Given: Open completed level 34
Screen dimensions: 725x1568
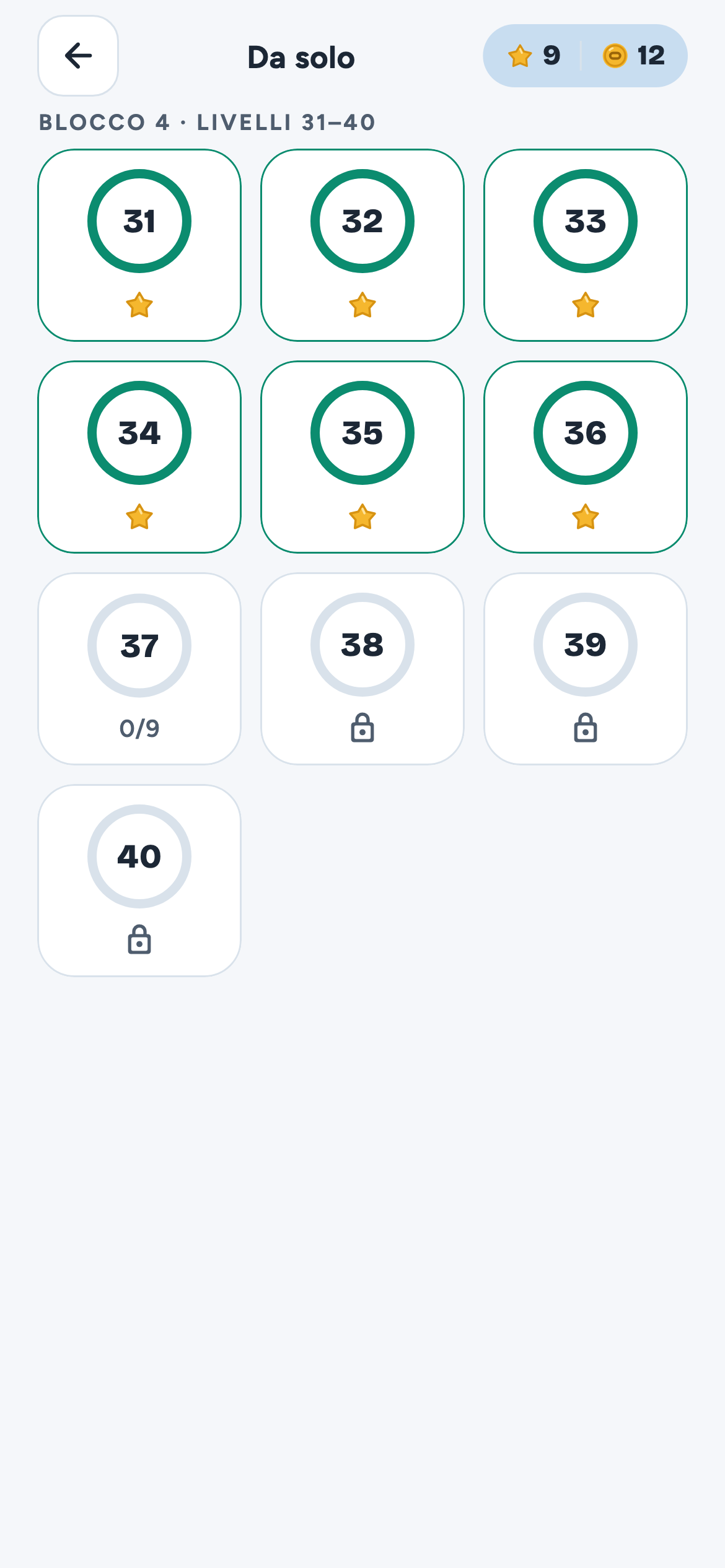Looking at the screenshot, I should click(139, 457).
